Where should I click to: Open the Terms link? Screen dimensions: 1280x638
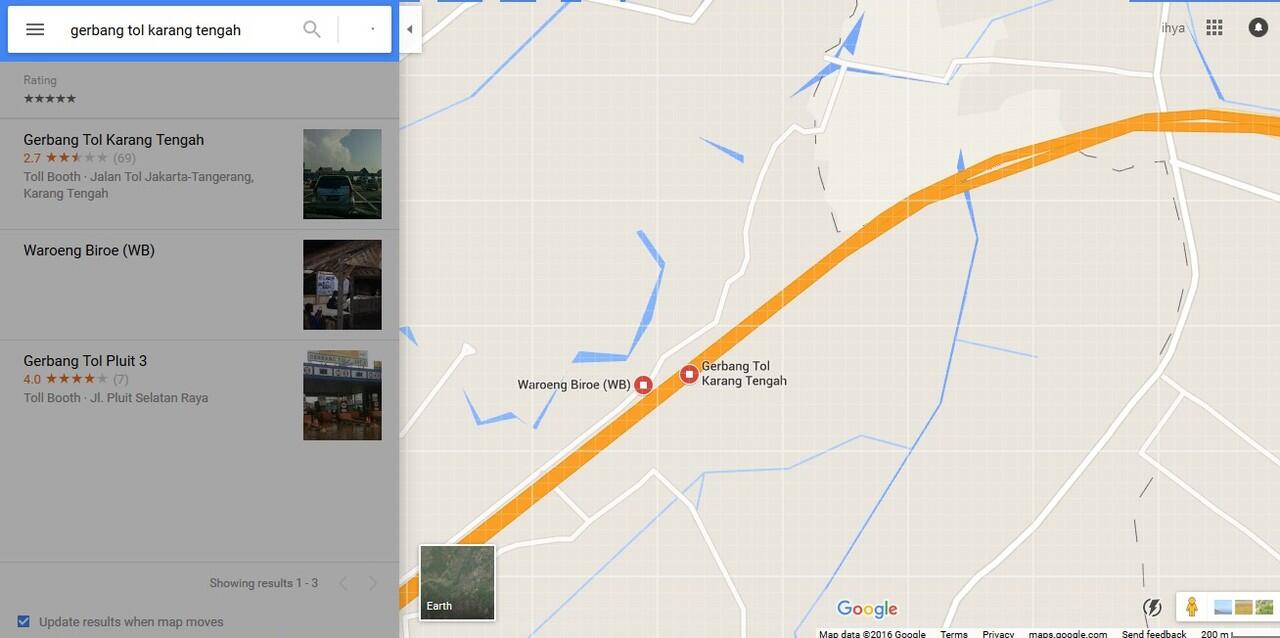(x=953, y=634)
